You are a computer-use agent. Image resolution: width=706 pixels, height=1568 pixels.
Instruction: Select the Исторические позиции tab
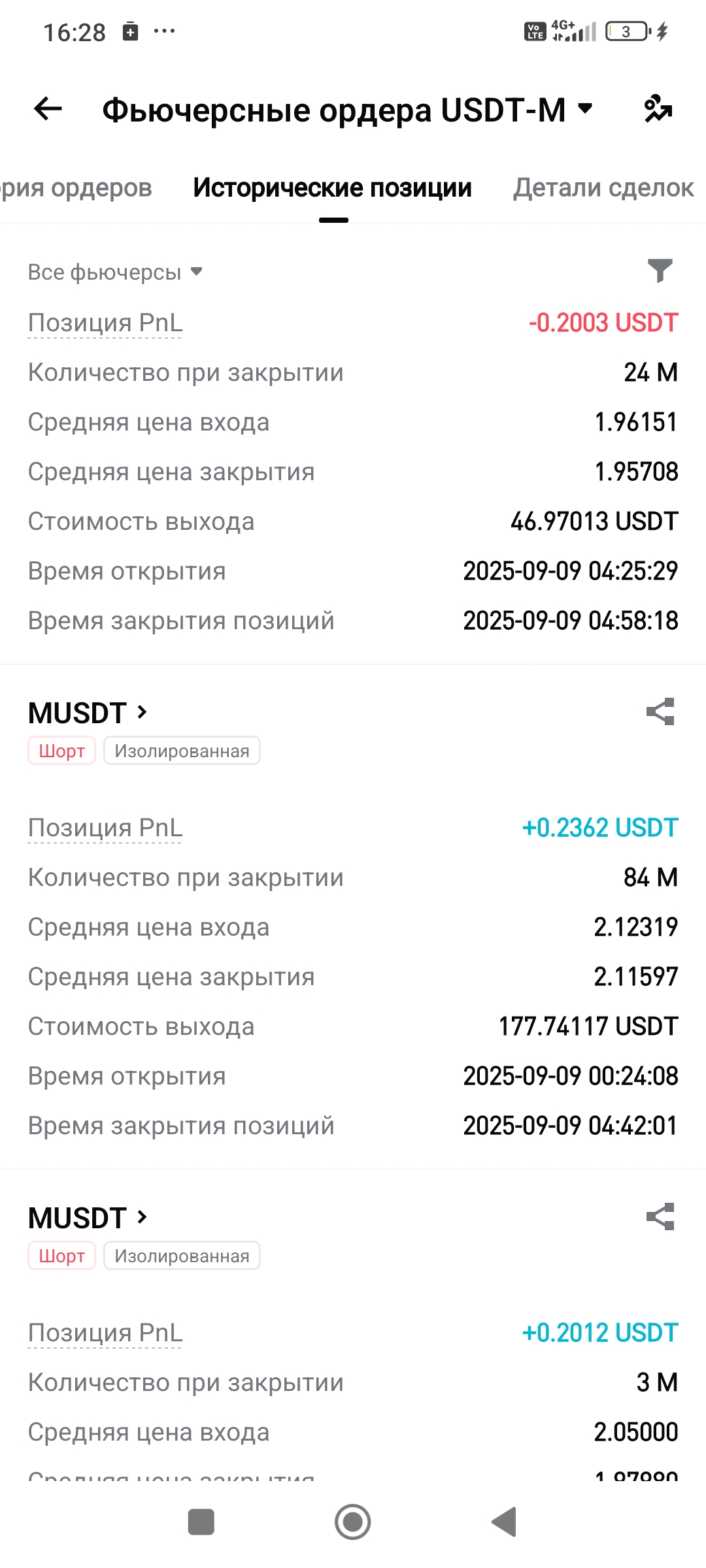[x=332, y=188]
